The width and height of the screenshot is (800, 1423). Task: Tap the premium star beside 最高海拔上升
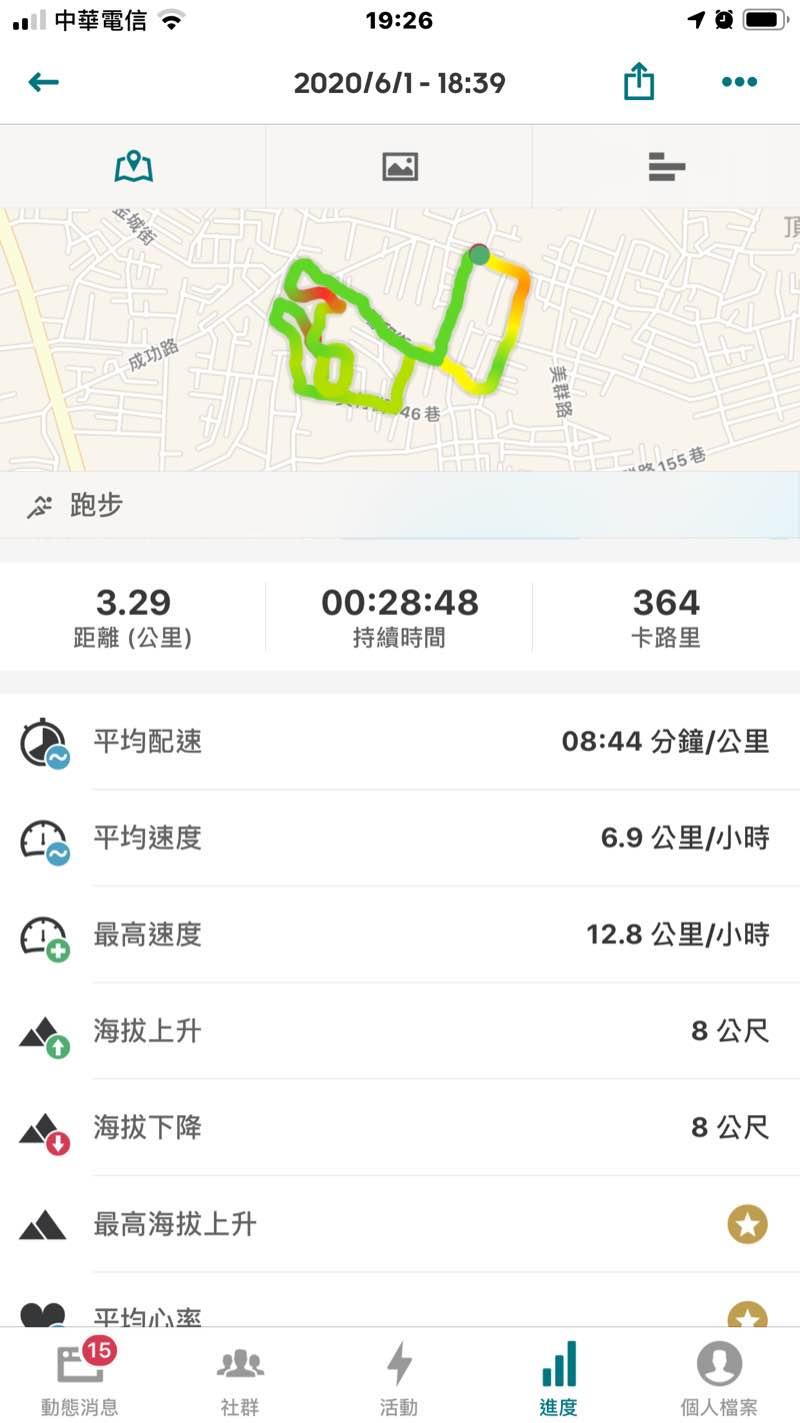pos(747,1224)
